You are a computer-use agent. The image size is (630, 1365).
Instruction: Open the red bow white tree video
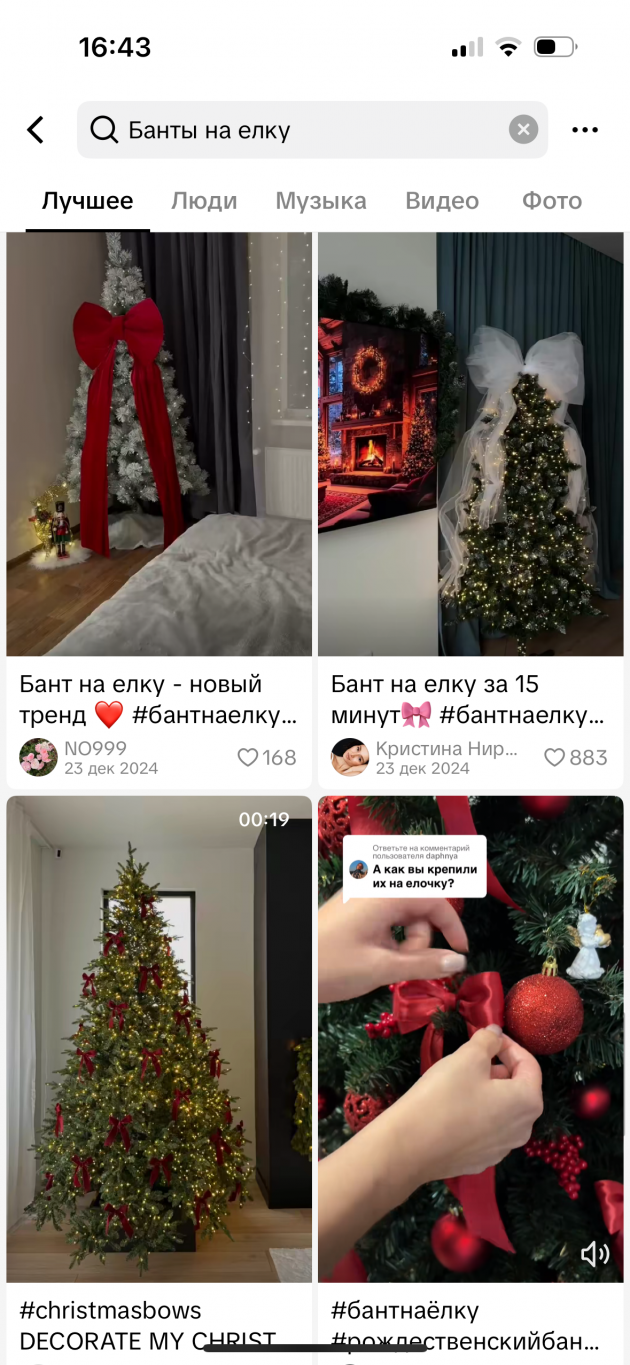(x=159, y=444)
